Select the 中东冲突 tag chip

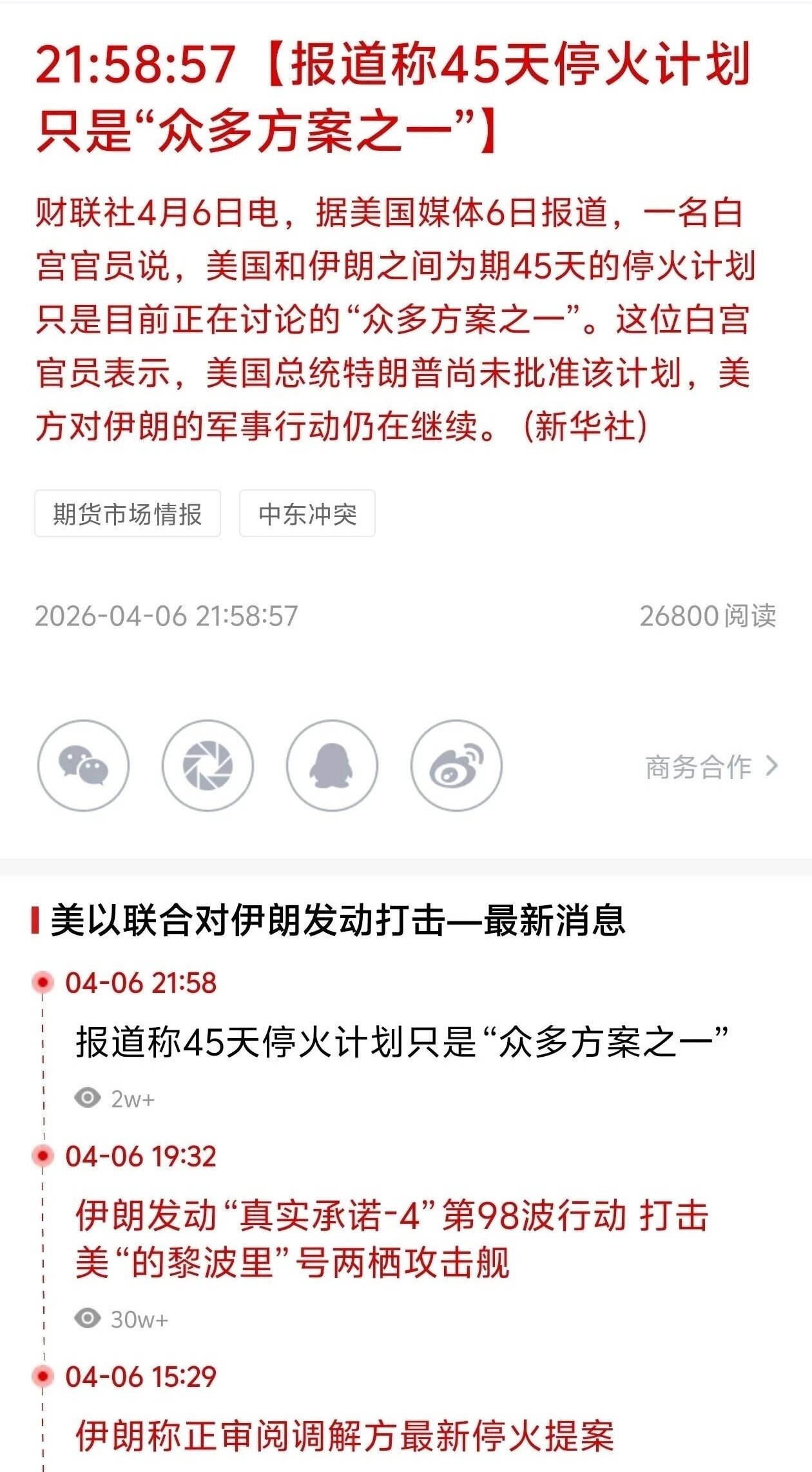click(x=307, y=514)
